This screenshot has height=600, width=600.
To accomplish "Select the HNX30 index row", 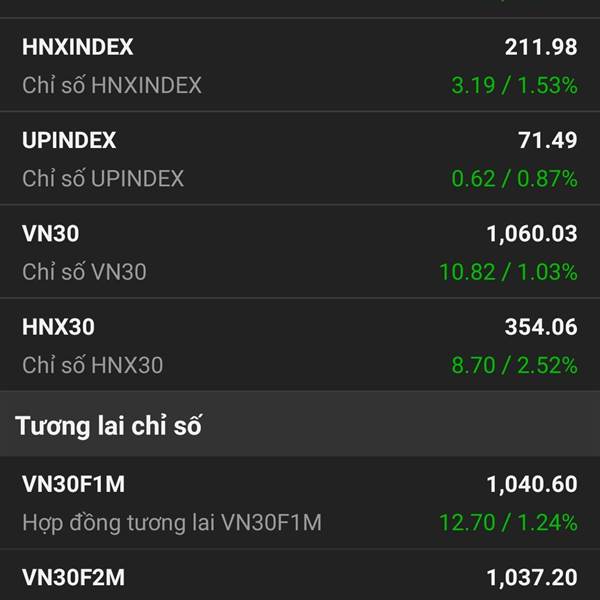I will click(x=300, y=344).
